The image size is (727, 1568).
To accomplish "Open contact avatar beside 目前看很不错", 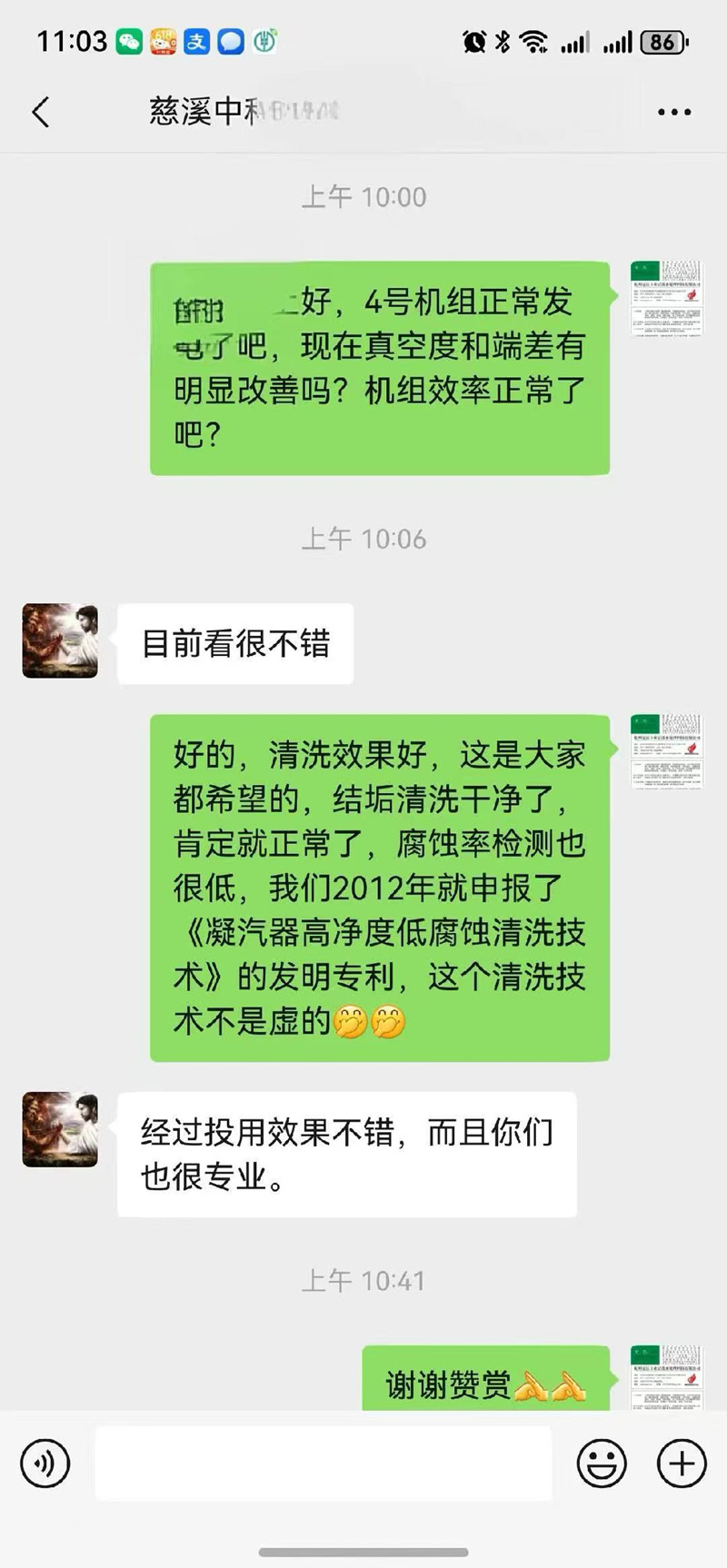I will pyautogui.click(x=60, y=640).
